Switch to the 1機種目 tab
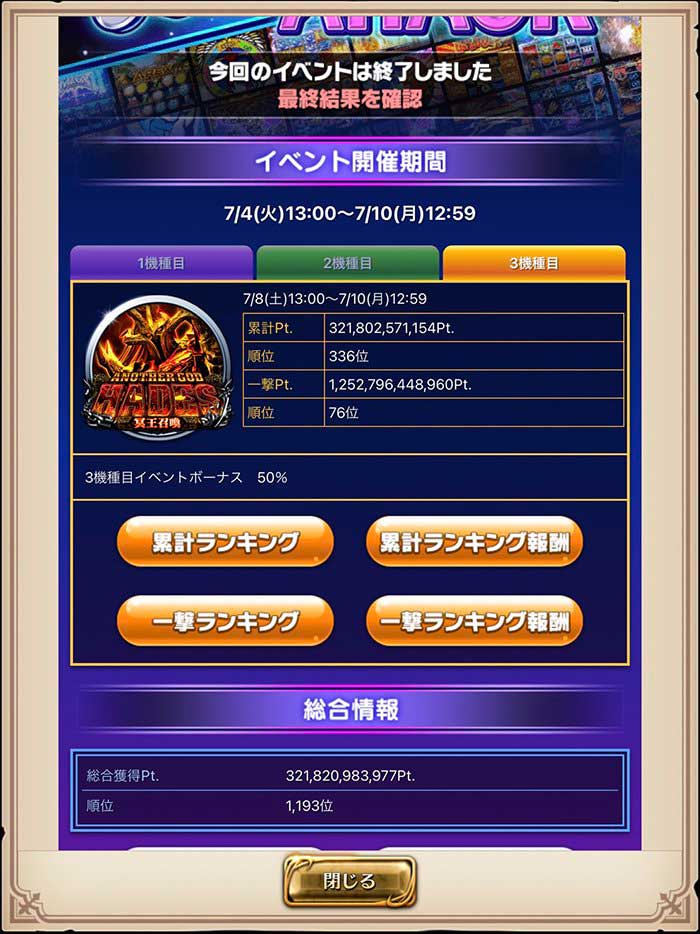The image size is (700, 934). coord(161,263)
